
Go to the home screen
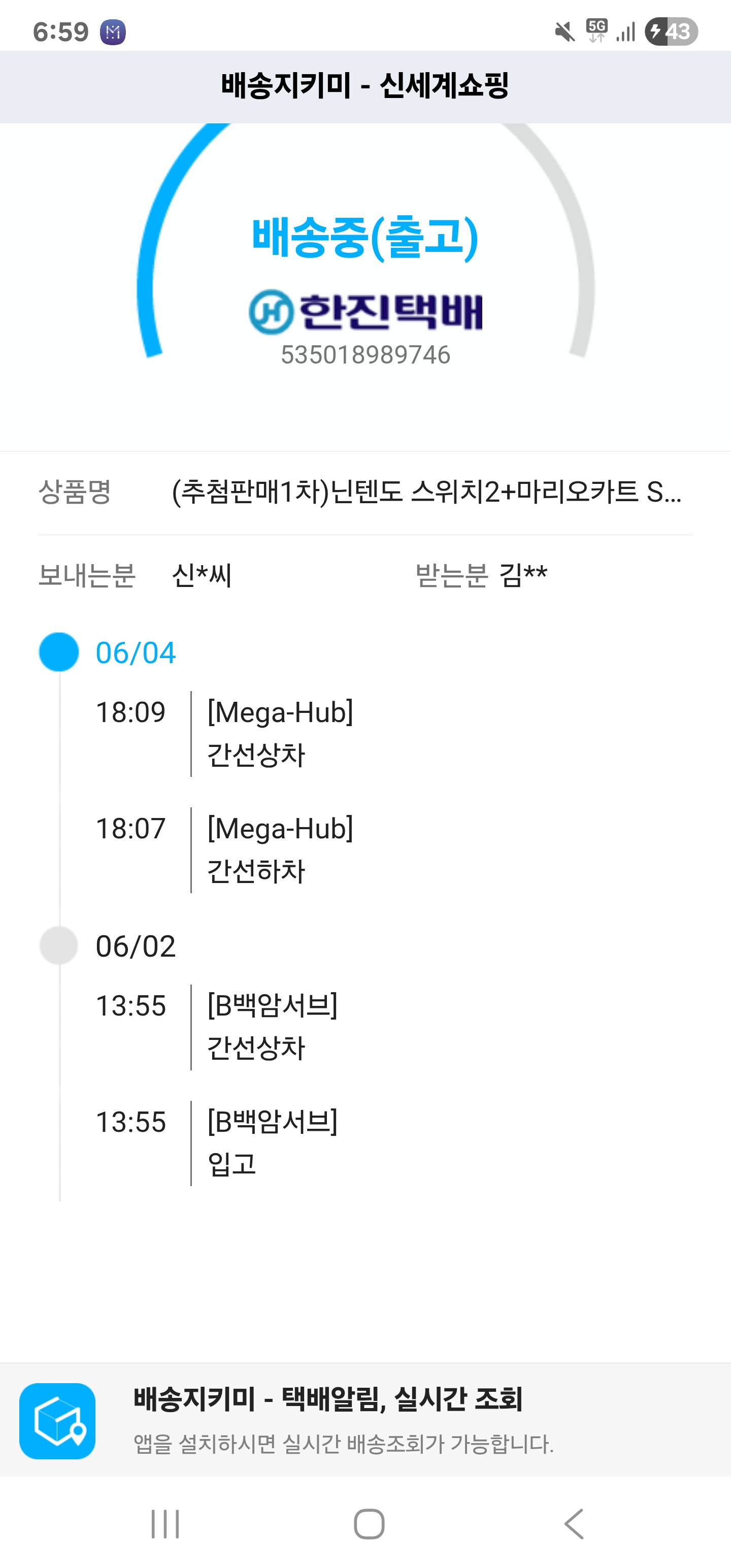(x=369, y=1523)
